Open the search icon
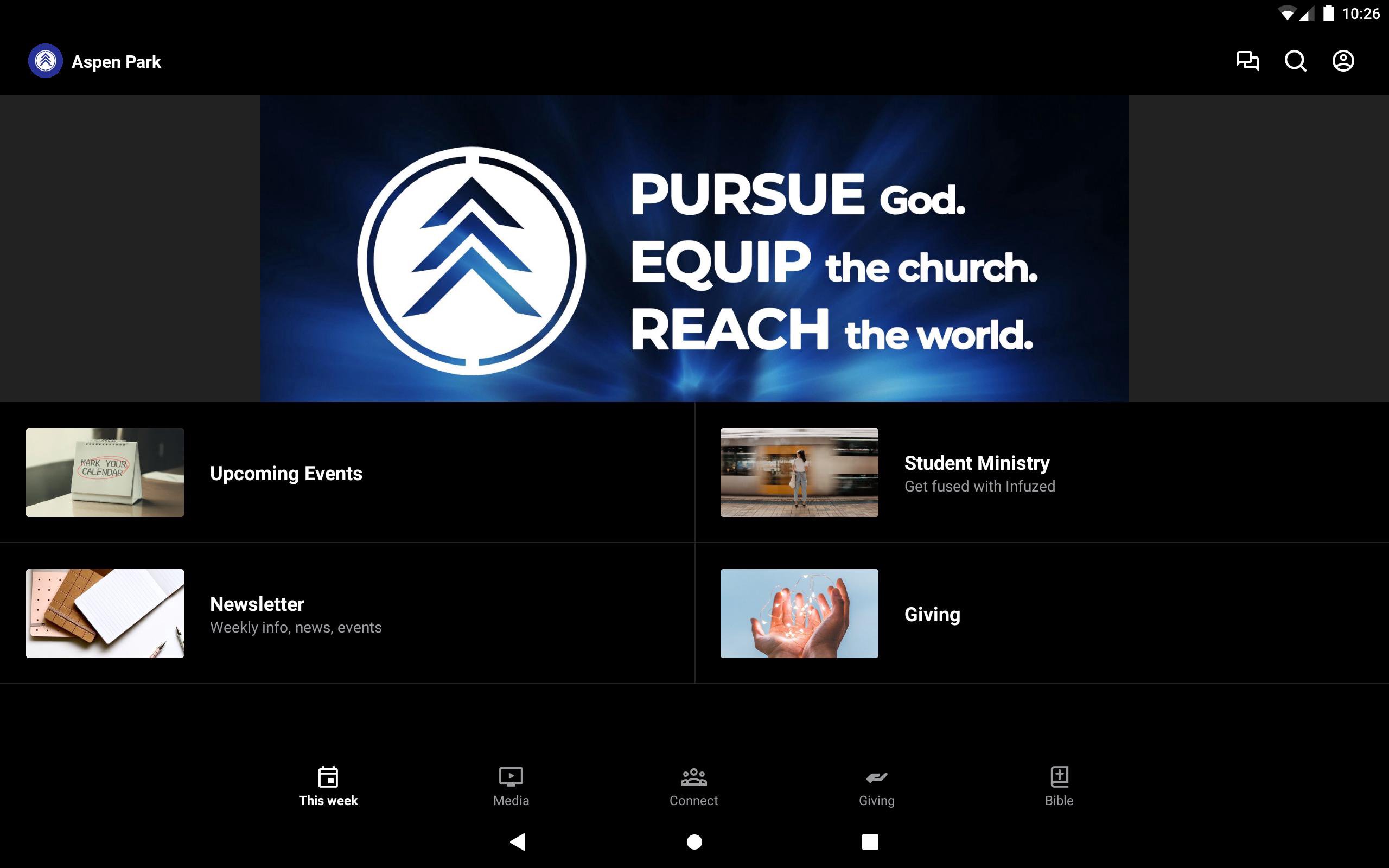 (1295, 61)
